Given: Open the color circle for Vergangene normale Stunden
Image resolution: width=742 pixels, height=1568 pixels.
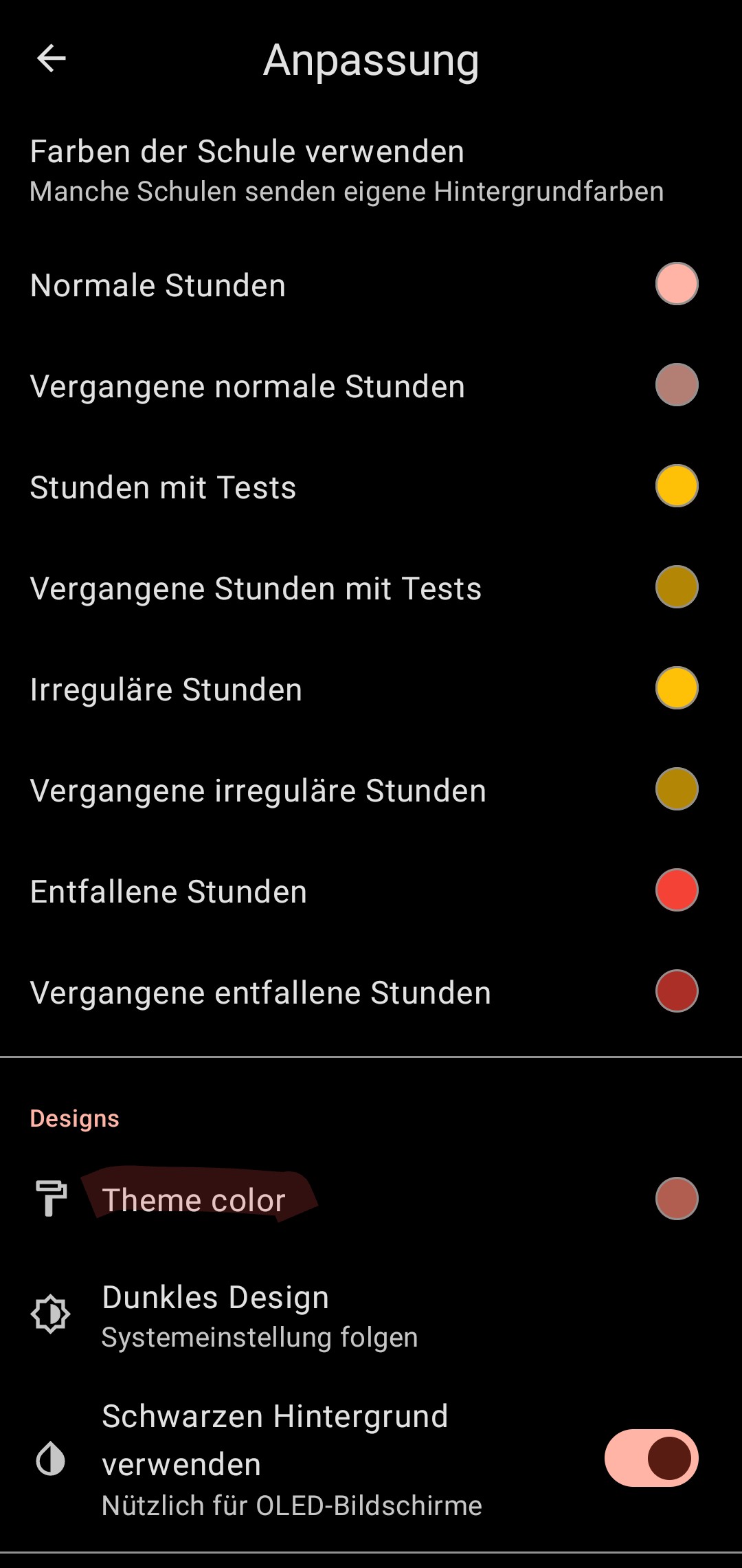Looking at the screenshot, I should (x=676, y=384).
